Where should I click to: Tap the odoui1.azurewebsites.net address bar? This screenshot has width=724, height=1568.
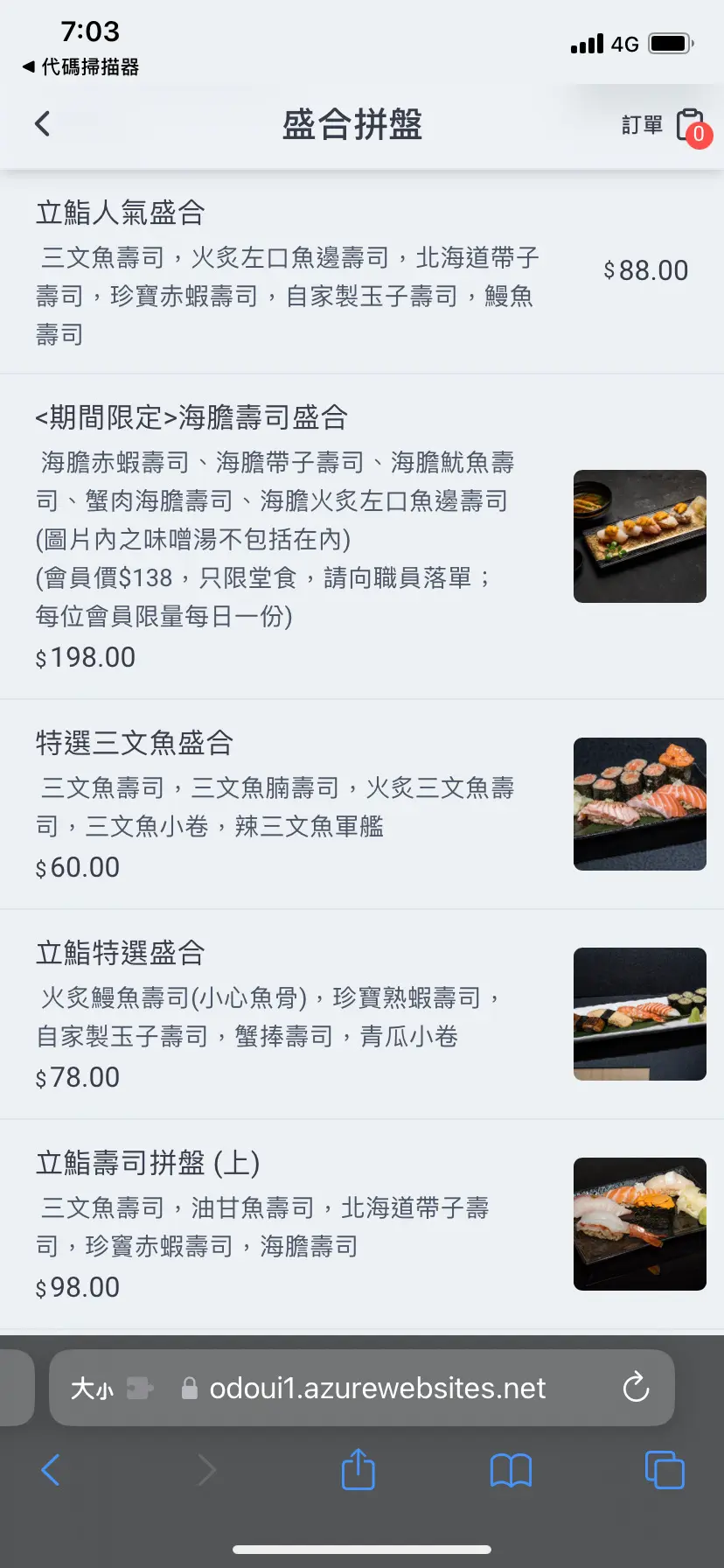[x=376, y=1388]
